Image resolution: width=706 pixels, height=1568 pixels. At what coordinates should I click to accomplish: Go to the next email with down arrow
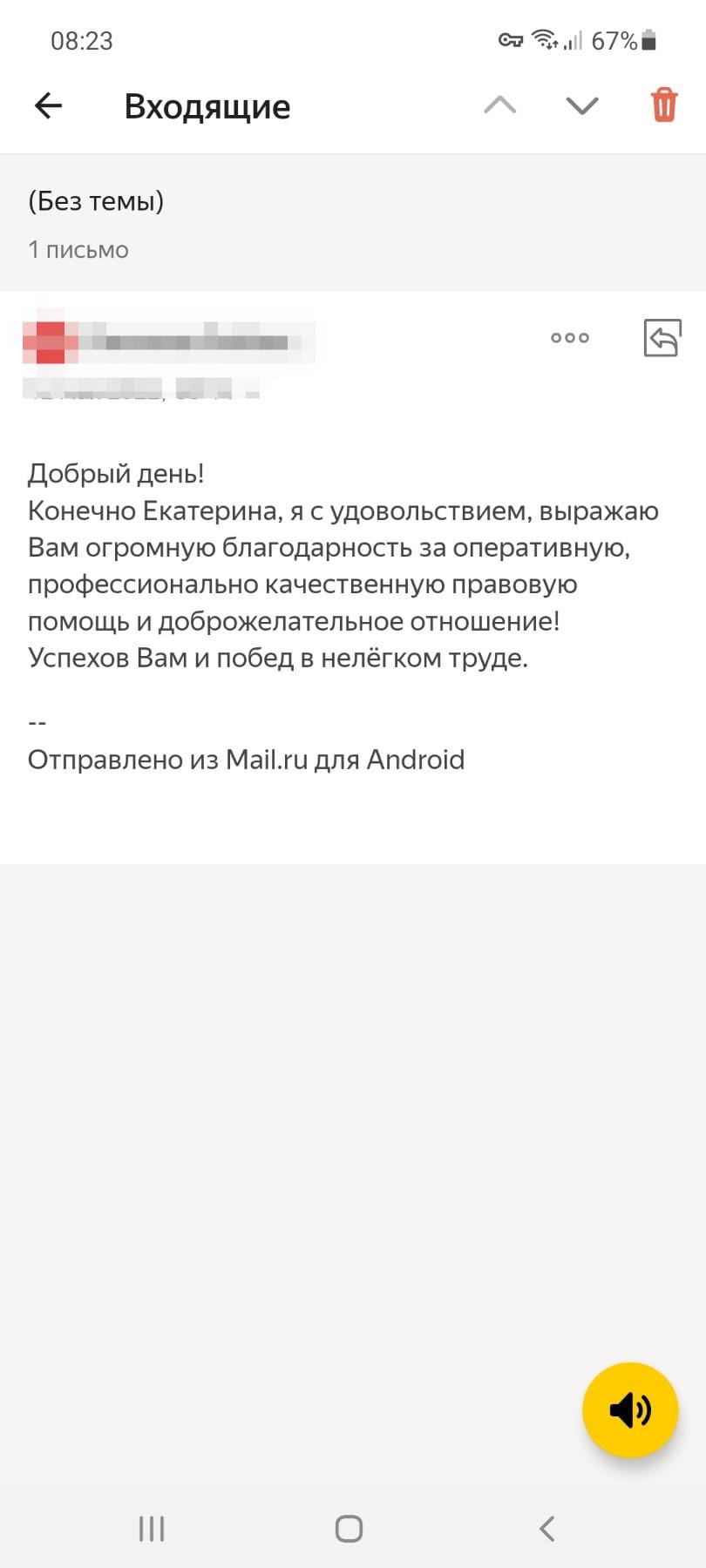pyautogui.click(x=581, y=106)
